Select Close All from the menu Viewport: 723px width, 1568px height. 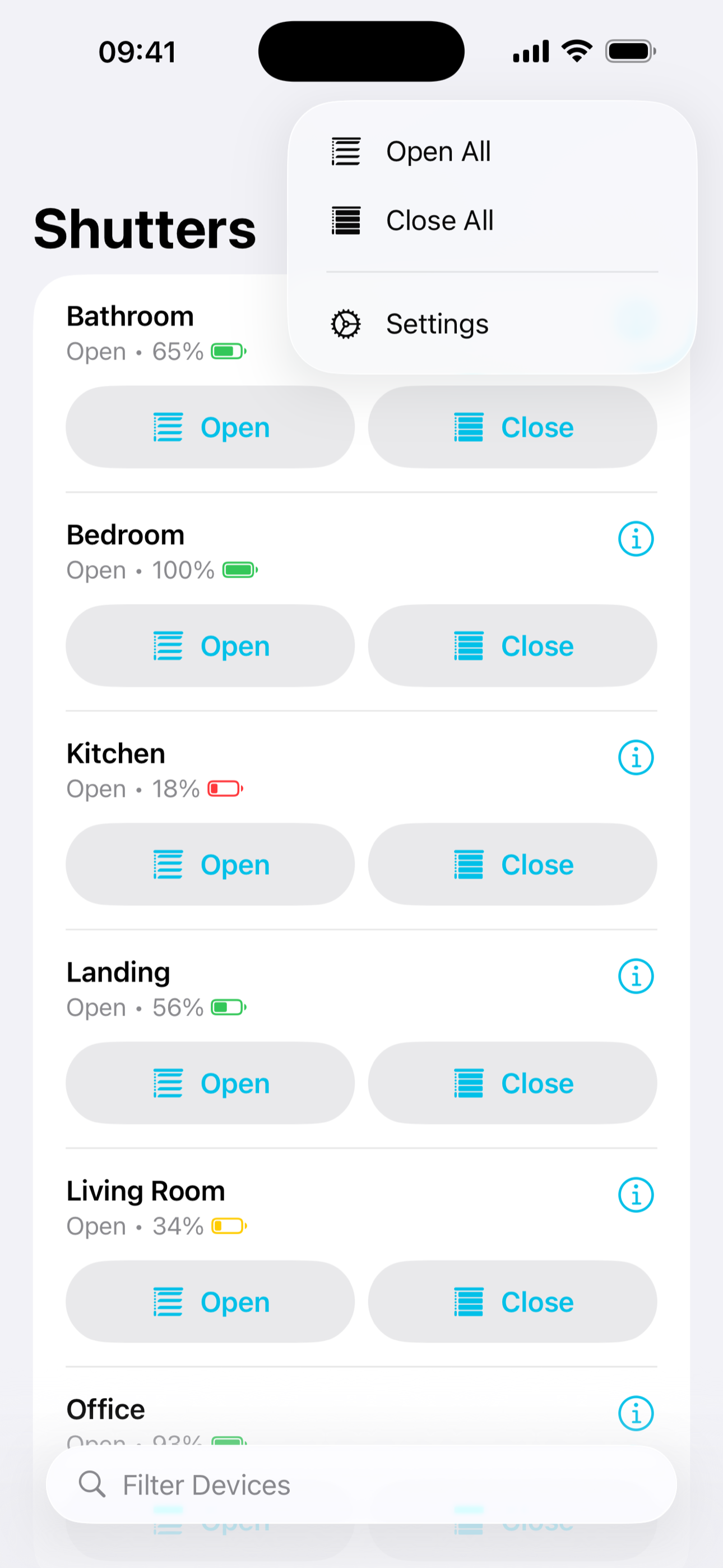(x=492, y=220)
